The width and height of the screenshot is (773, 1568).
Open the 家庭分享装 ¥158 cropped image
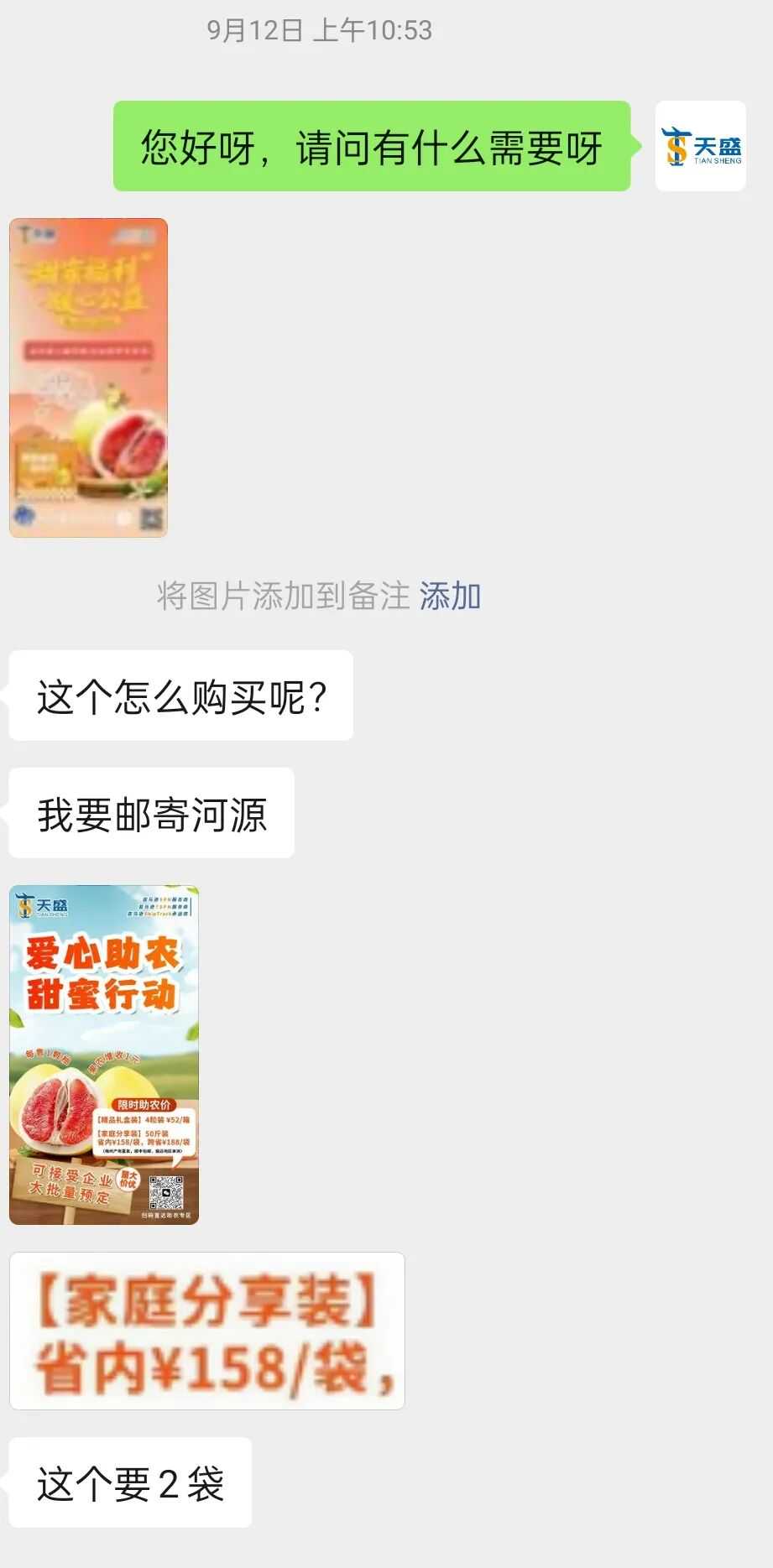pos(206,1331)
